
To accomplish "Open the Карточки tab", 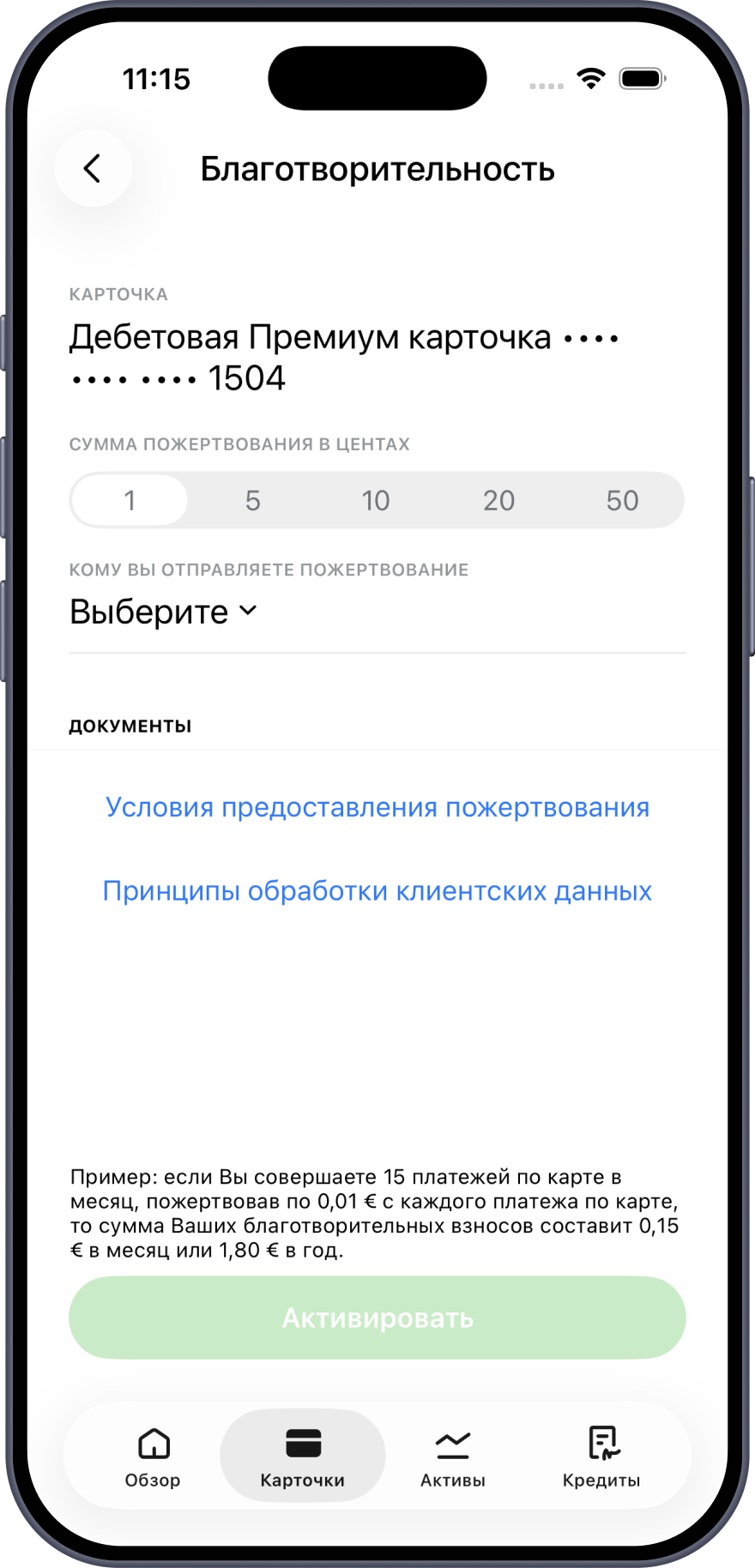I will [303, 1456].
